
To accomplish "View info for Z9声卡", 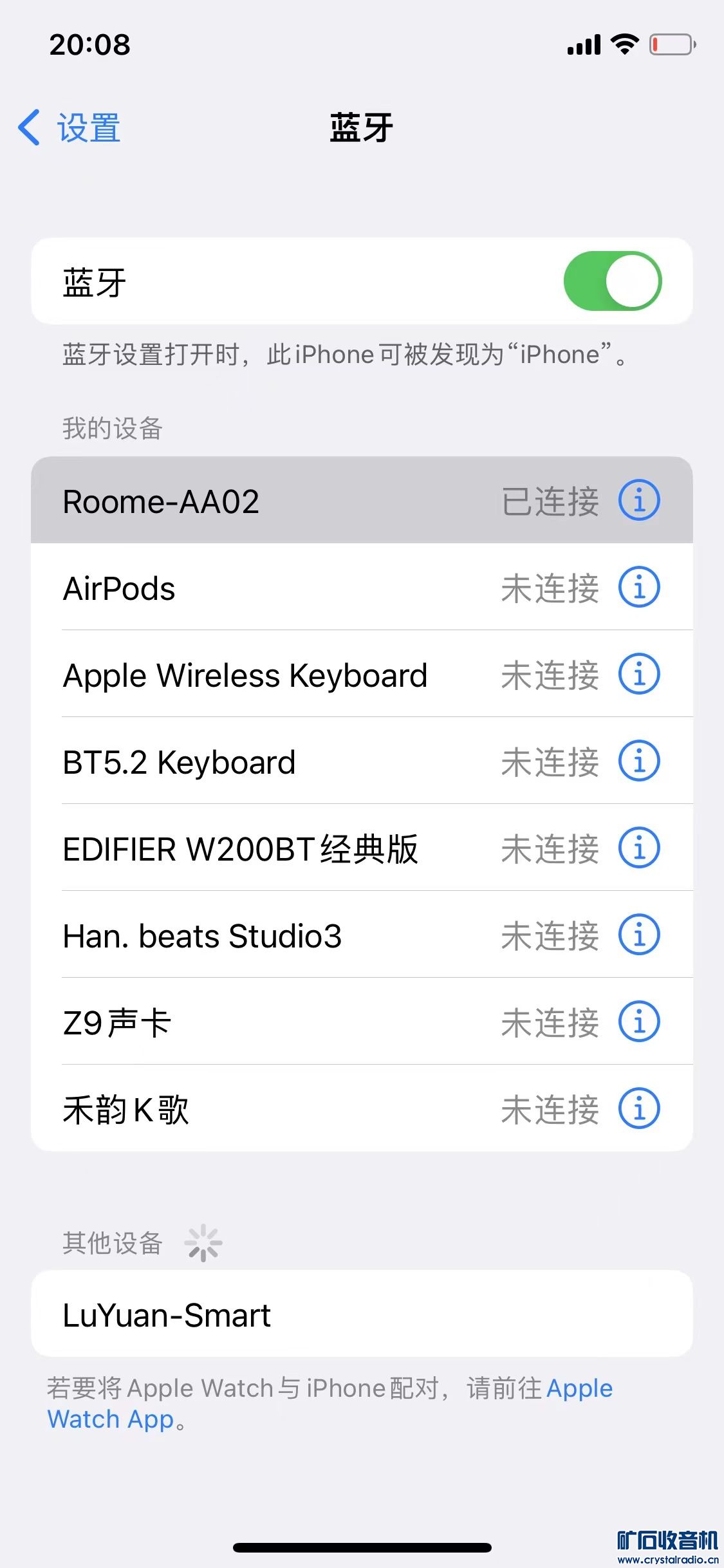I will point(639,1022).
